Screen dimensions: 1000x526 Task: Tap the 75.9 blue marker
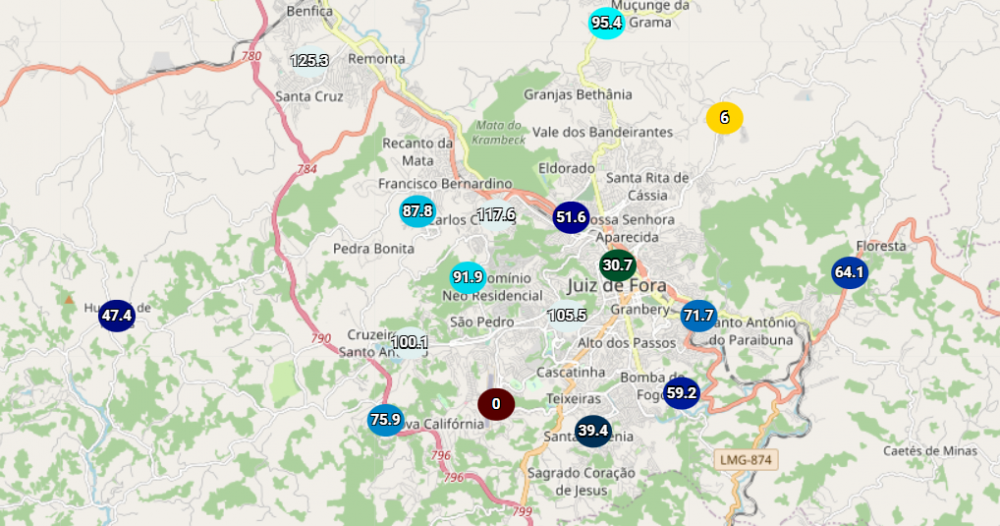click(384, 419)
